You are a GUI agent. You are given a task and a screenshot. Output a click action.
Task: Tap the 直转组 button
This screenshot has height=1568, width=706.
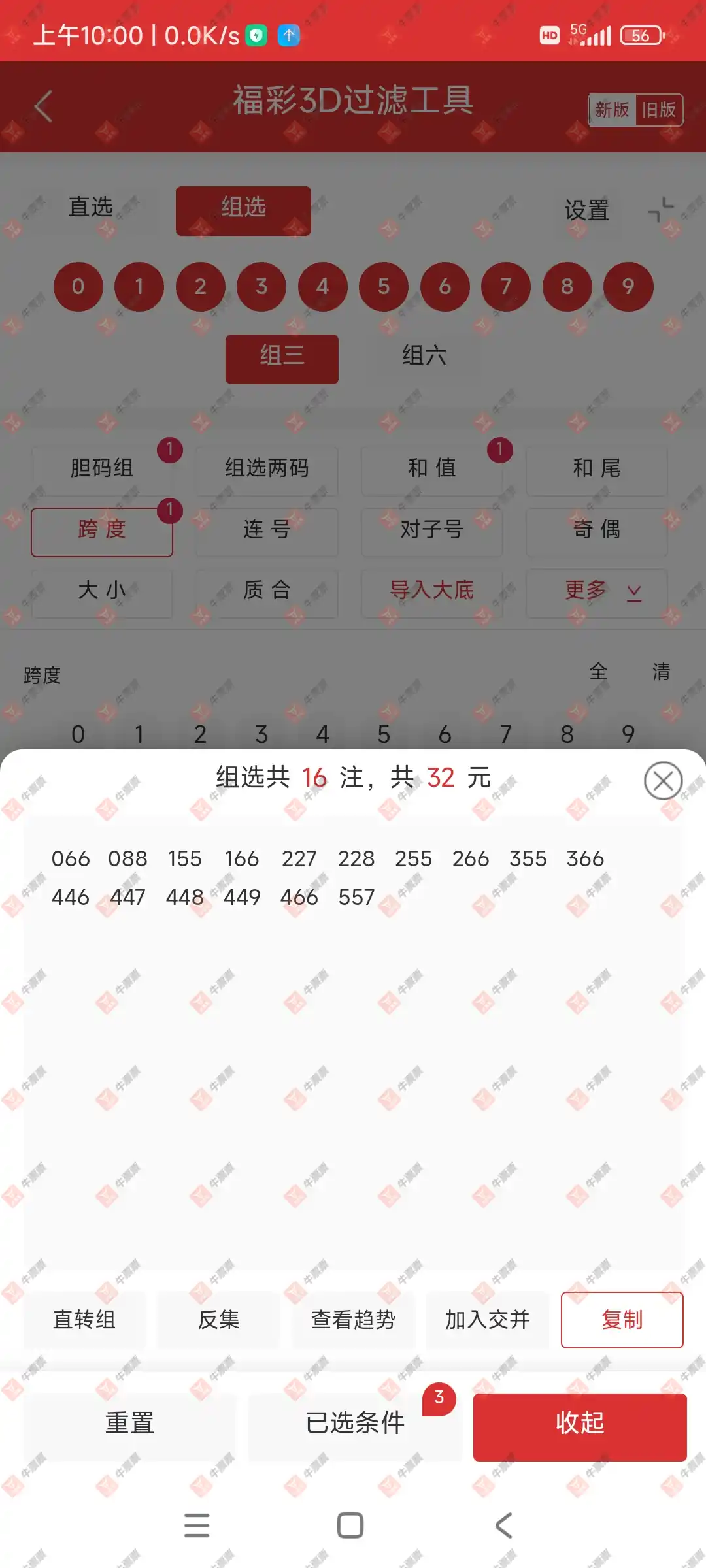tap(84, 1320)
